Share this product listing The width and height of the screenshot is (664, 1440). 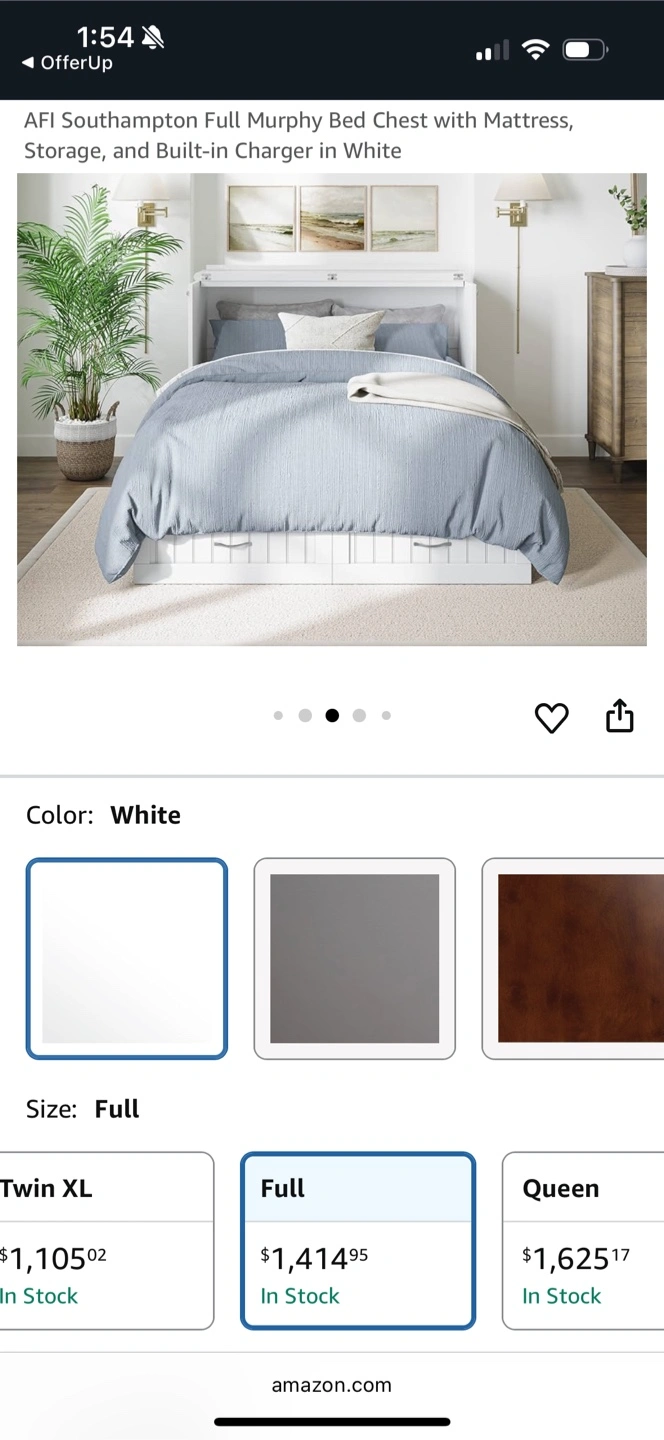tap(620, 715)
